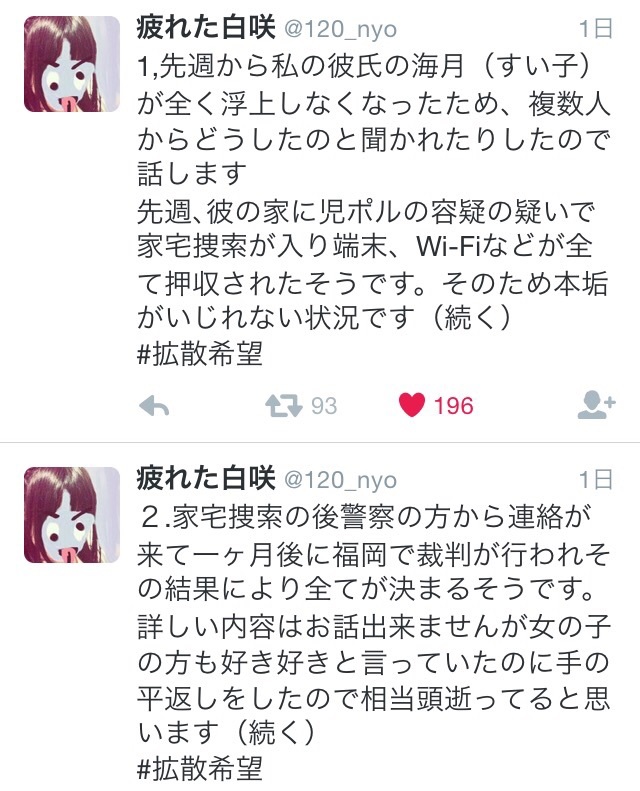This screenshot has height=791, width=640.
Task: Open the profile avatar on the second tweet
Action: 71,513
